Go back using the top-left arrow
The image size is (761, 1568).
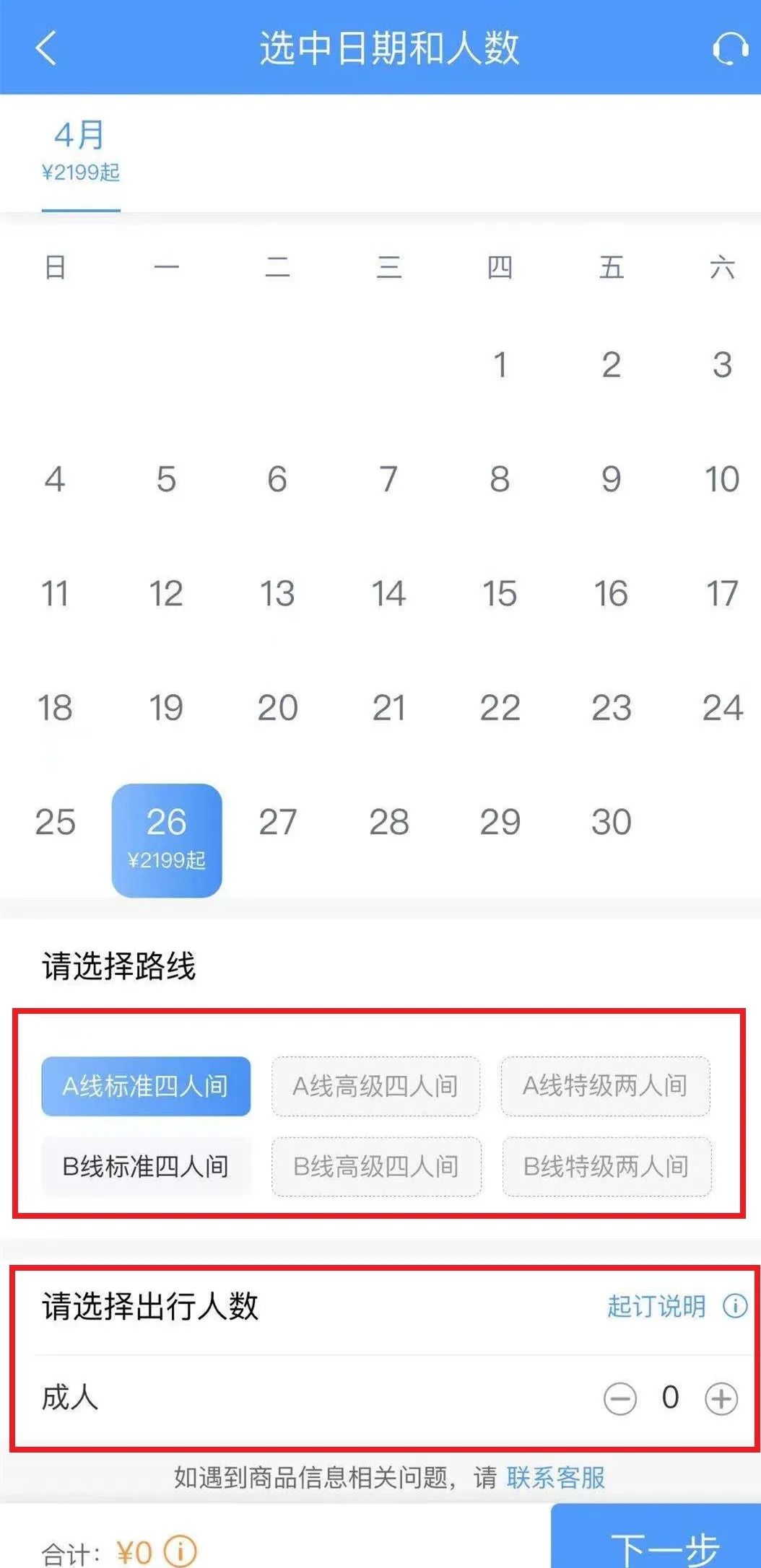45,48
